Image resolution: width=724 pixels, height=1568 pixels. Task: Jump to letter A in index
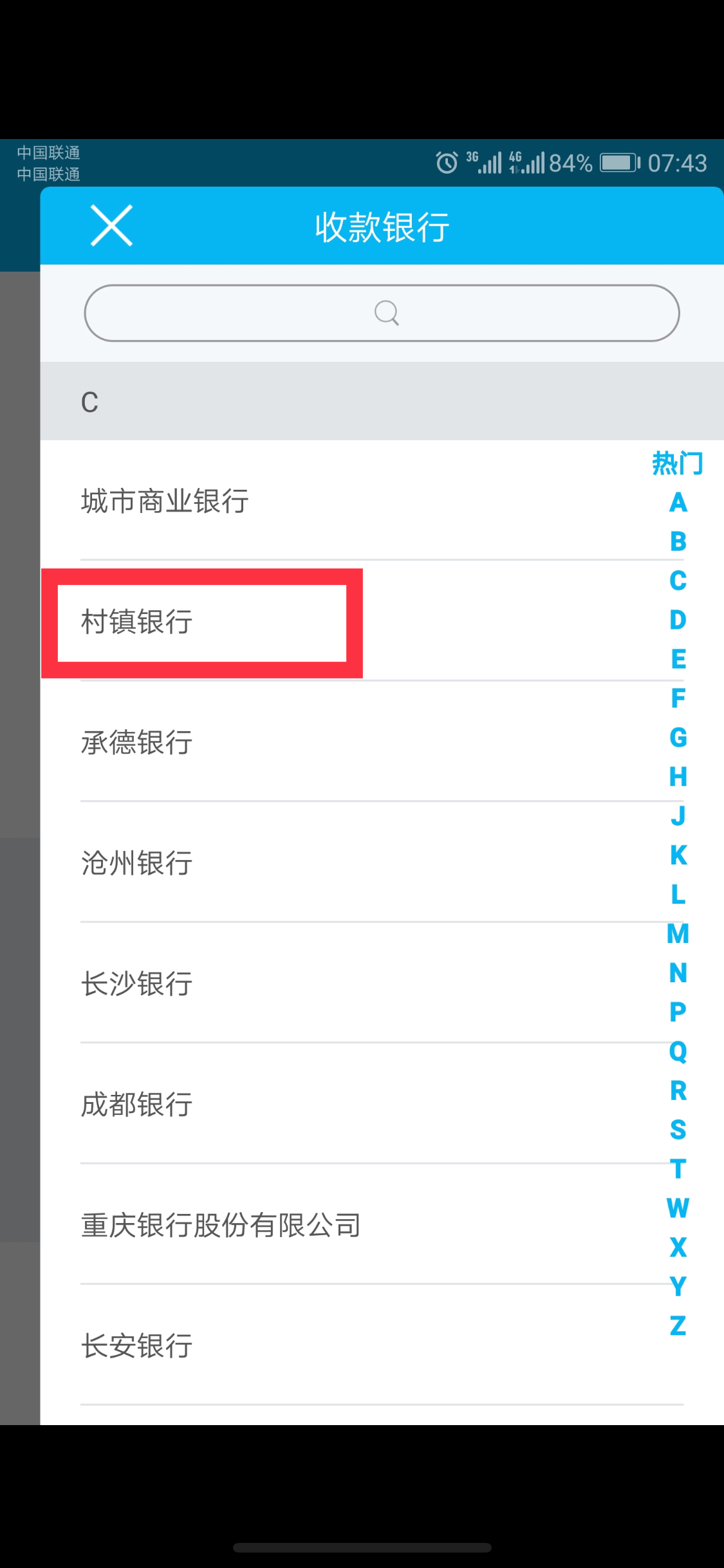pyautogui.click(x=678, y=502)
